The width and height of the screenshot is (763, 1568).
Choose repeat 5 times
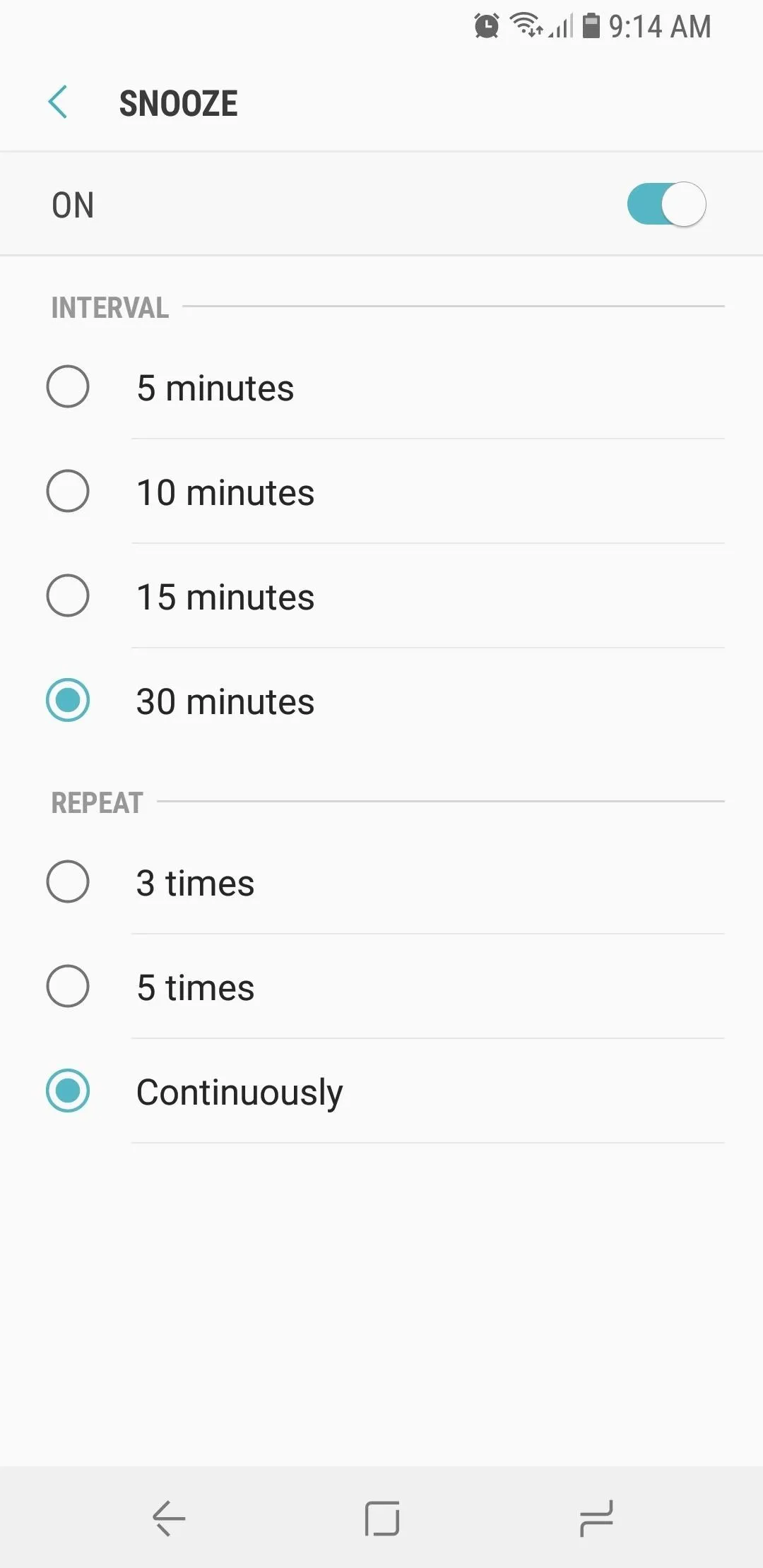pyautogui.click(x=381, y=987)
